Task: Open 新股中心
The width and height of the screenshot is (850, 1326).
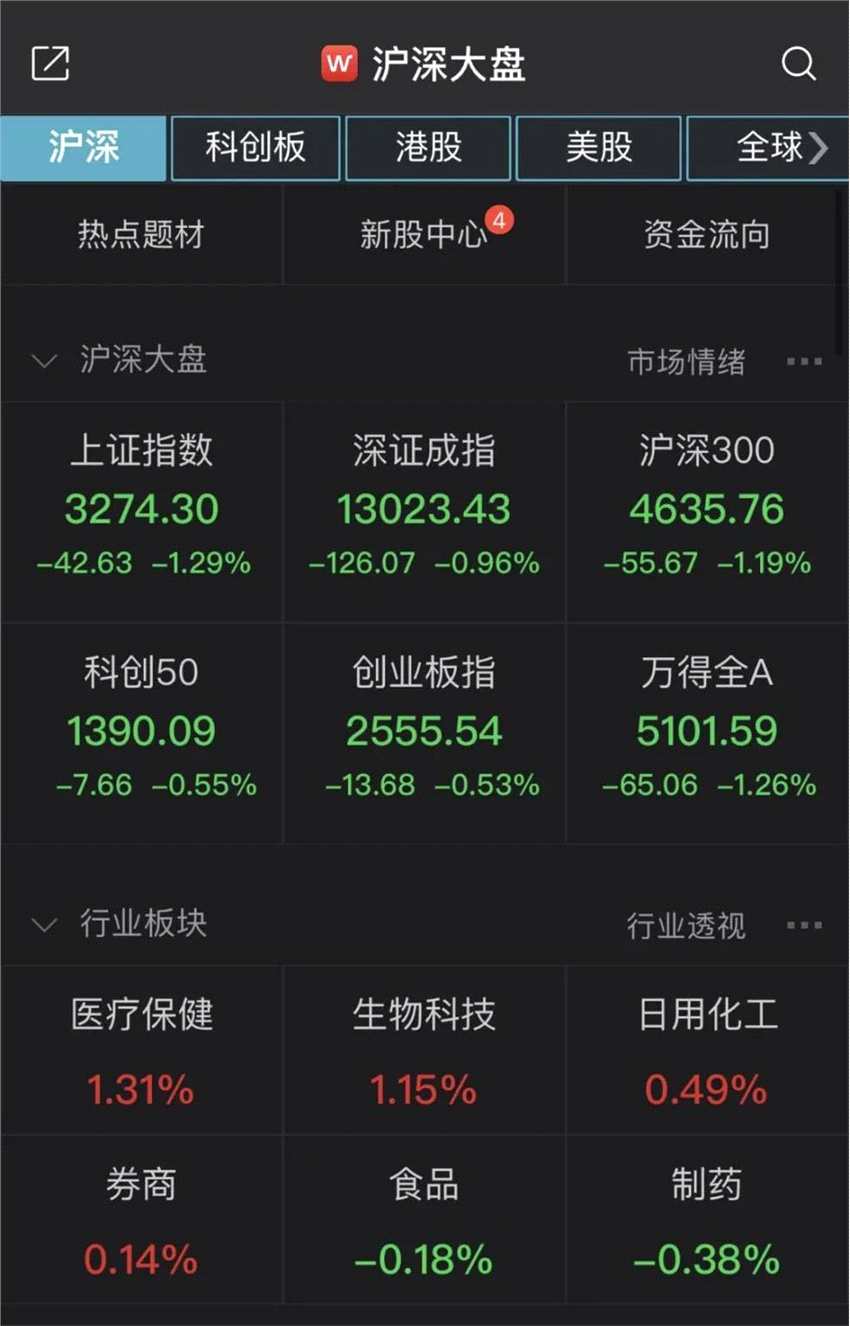Action: 424,235
